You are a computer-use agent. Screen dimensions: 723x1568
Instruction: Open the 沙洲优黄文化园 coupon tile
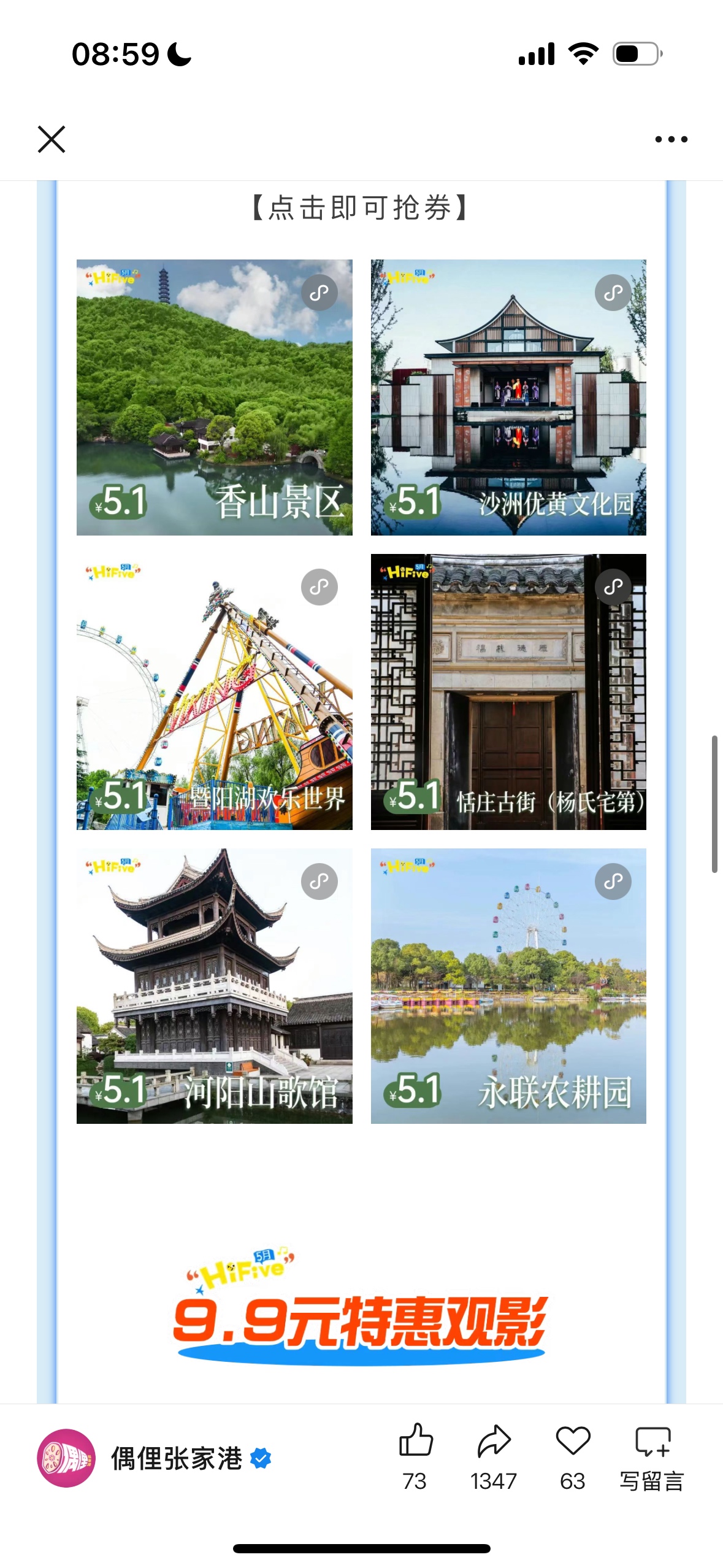click(508, 398)
